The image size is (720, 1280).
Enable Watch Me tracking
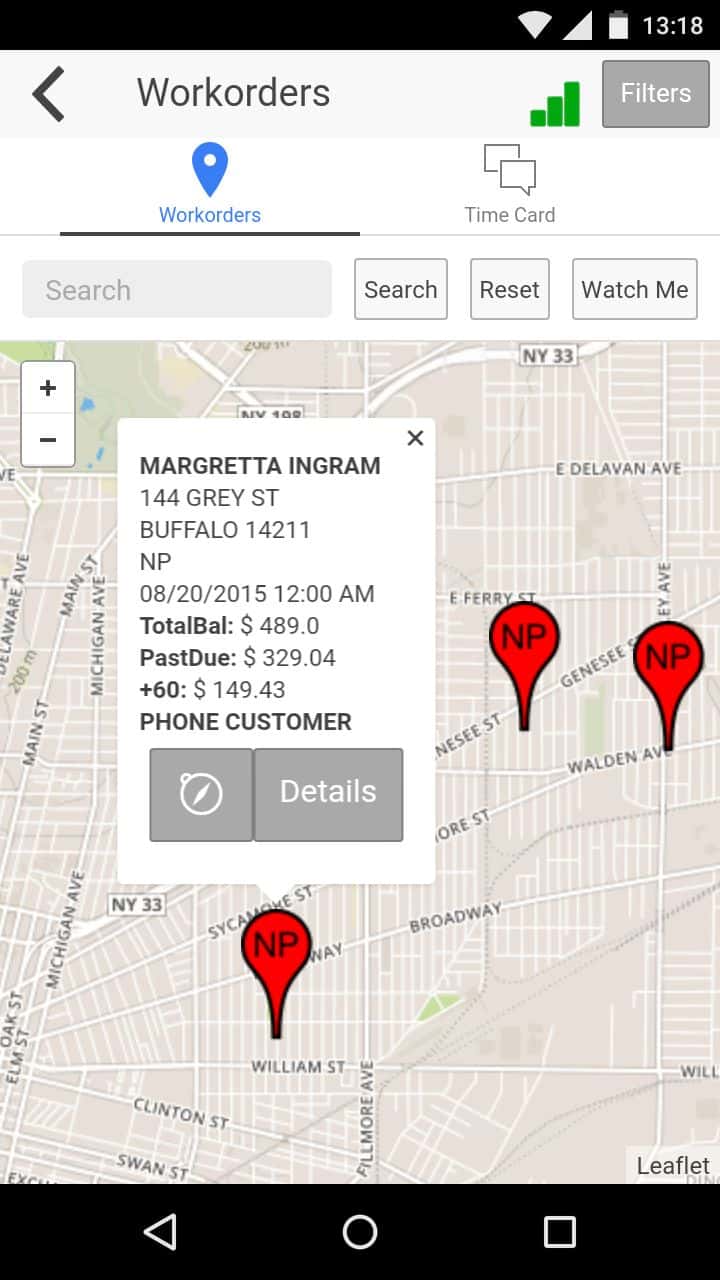point(634,290)
